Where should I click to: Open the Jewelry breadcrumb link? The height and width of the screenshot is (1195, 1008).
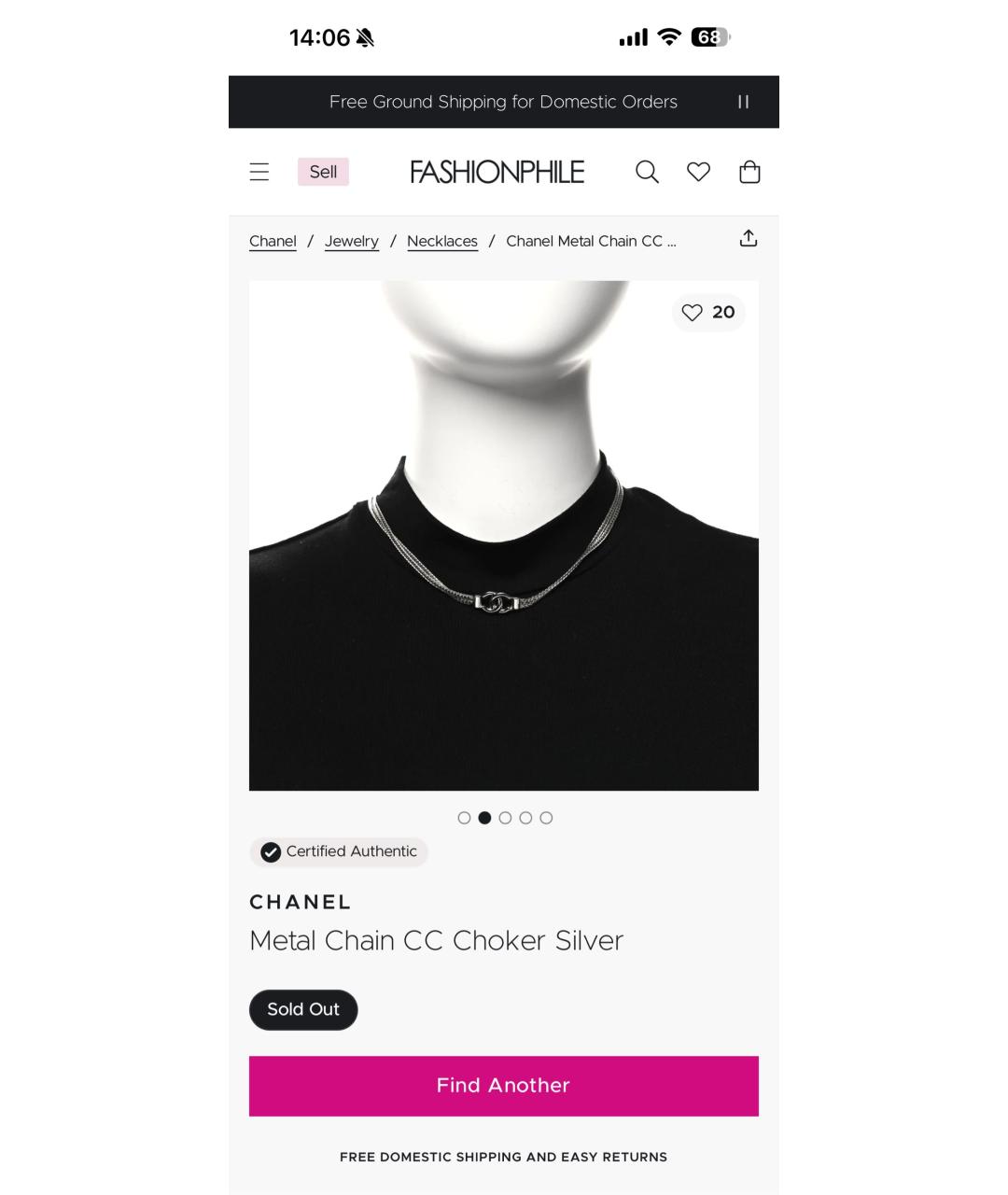click(x=352, y=241)
